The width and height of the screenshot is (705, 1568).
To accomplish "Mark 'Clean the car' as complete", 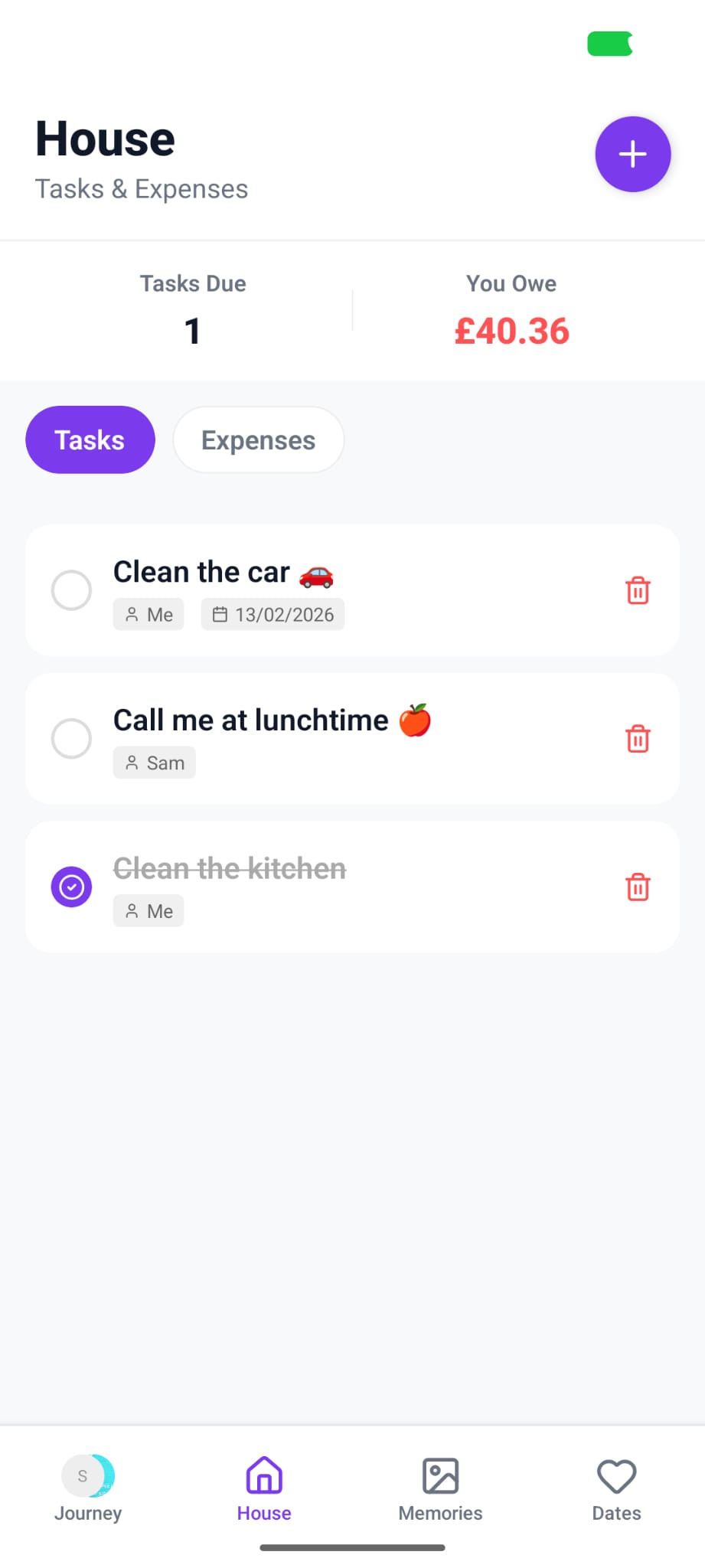I will (x=71, y=590).
